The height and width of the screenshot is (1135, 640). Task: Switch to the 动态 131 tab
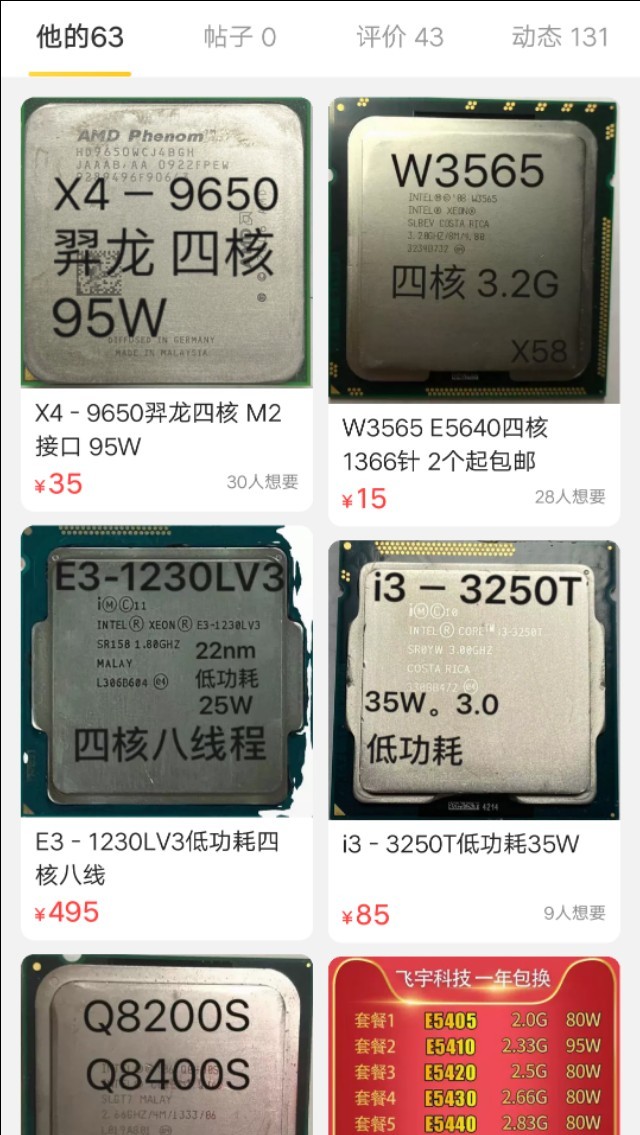pyautogui.click(x=560, y=38)
